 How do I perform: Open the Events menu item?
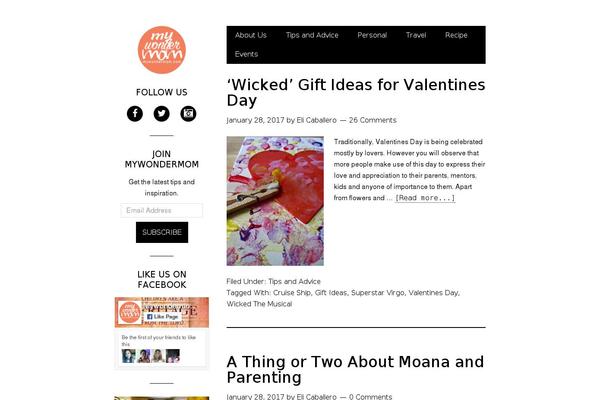[246, 54]
